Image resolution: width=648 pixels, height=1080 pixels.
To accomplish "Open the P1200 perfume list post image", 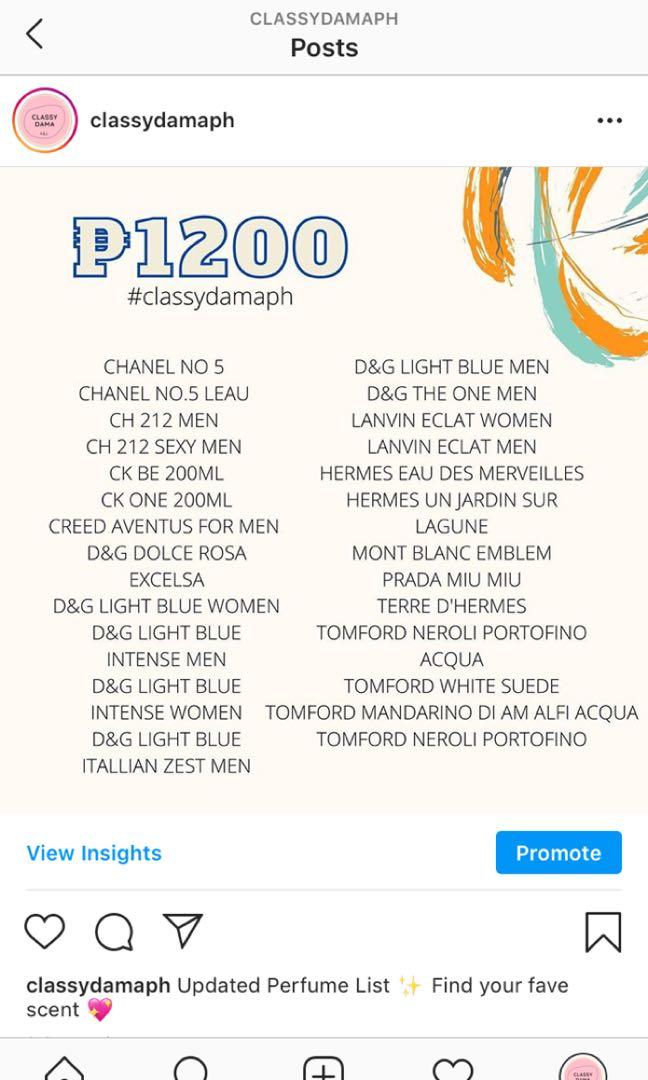I will click(324, 490).
